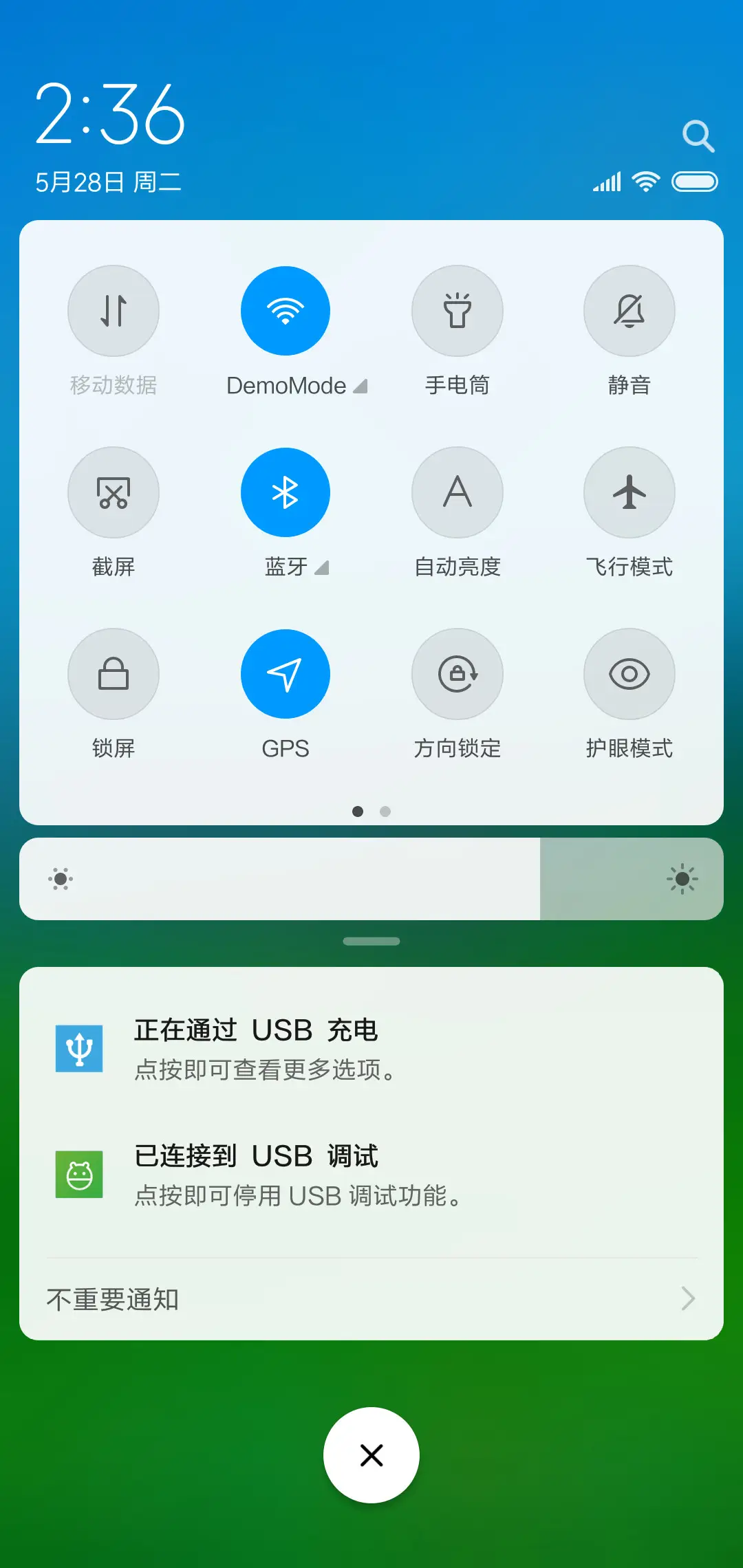
Task: Expand the DemoMode Wi-Fi options
Action: [360, 386]
